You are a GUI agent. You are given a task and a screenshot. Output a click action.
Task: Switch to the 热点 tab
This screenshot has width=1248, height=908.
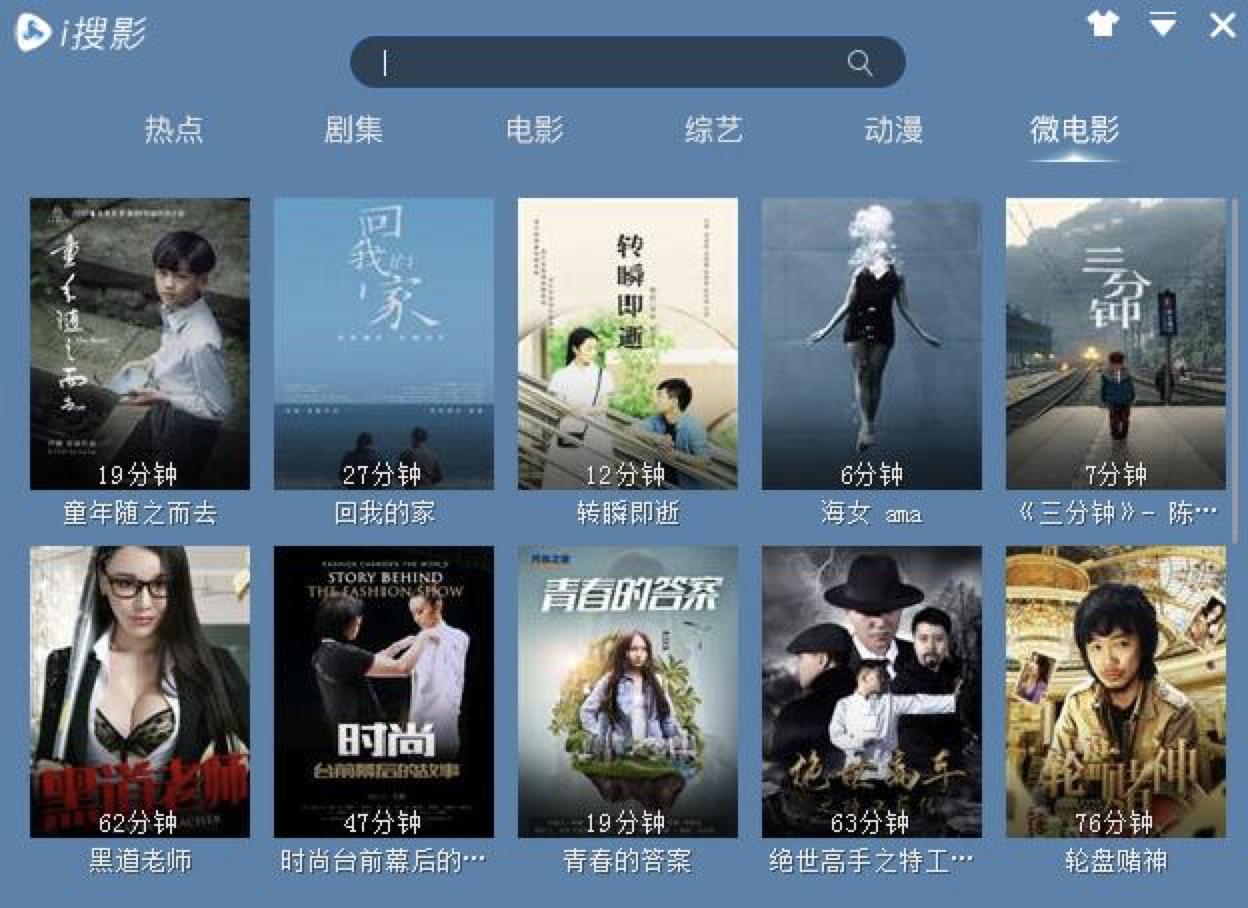click(x=174, y=130)
